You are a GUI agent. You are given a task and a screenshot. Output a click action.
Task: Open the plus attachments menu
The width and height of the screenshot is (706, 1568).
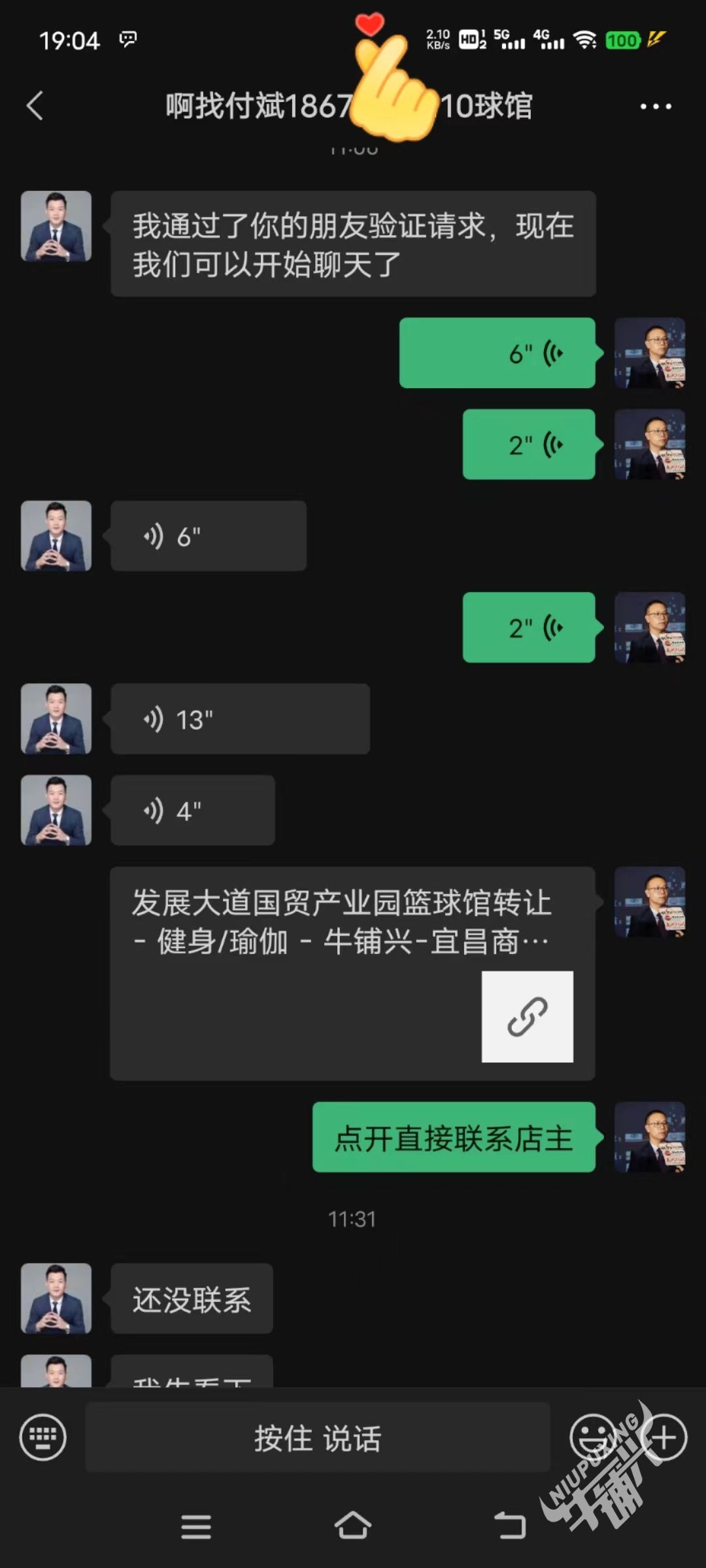coord(664,1437)
